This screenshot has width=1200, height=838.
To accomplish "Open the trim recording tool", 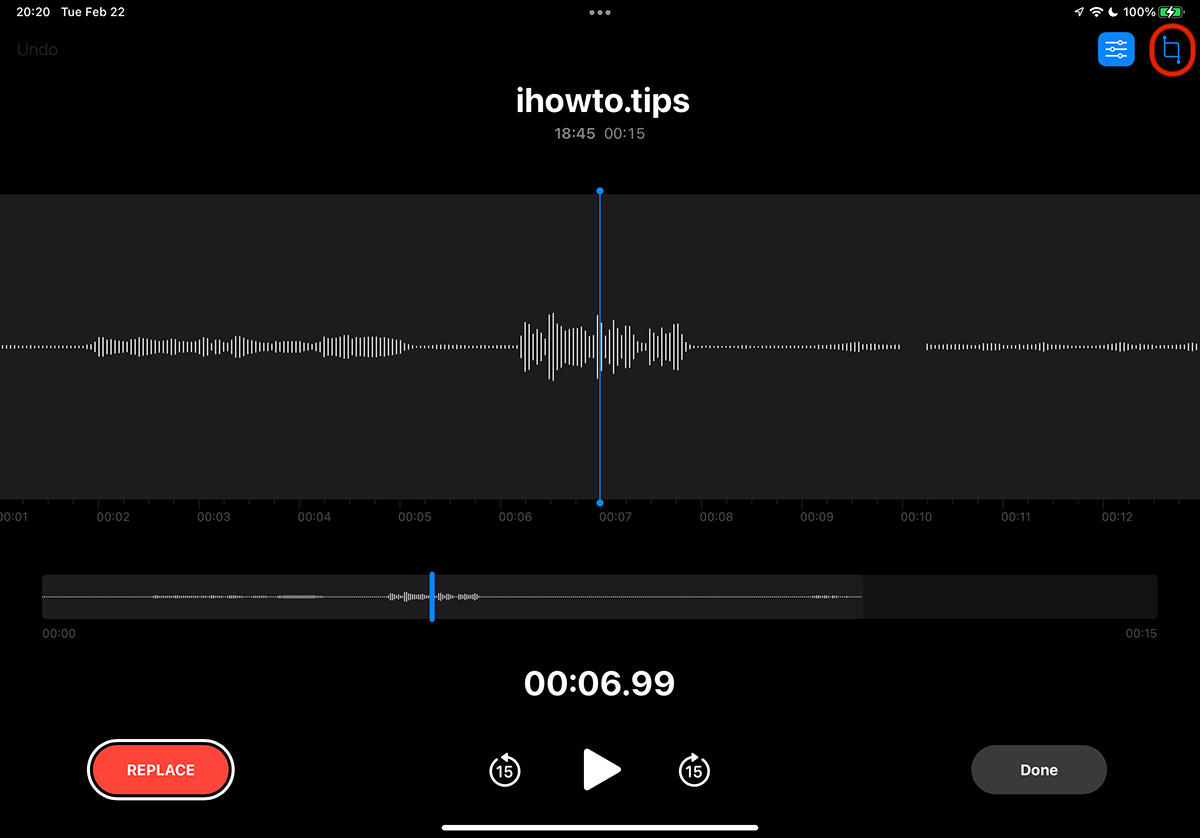I will (1172, 49).
